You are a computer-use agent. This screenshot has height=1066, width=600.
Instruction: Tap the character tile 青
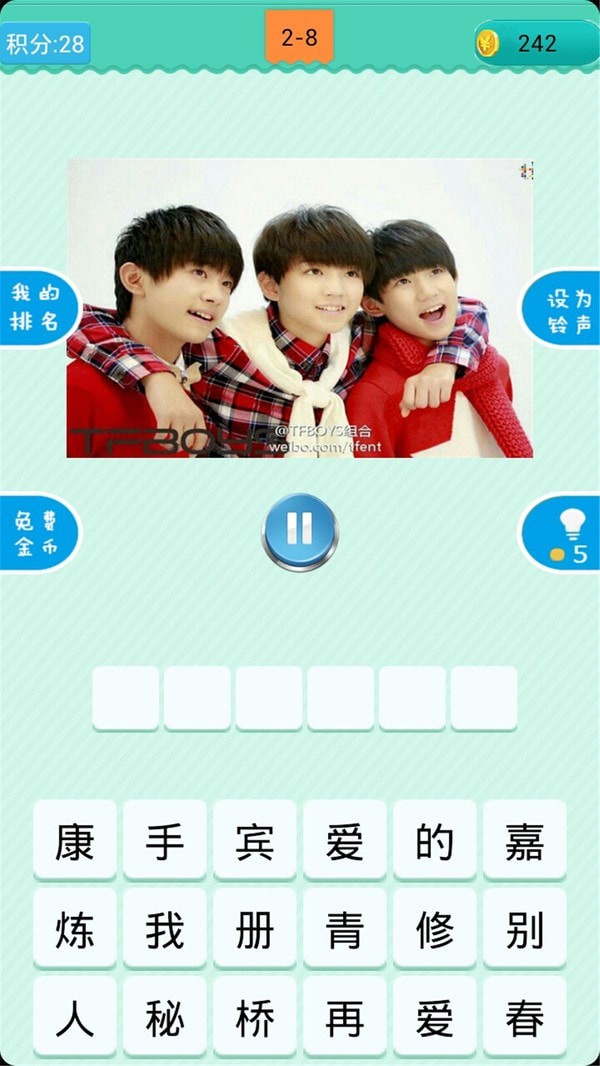pyautogui.click(x=345, y=930)
